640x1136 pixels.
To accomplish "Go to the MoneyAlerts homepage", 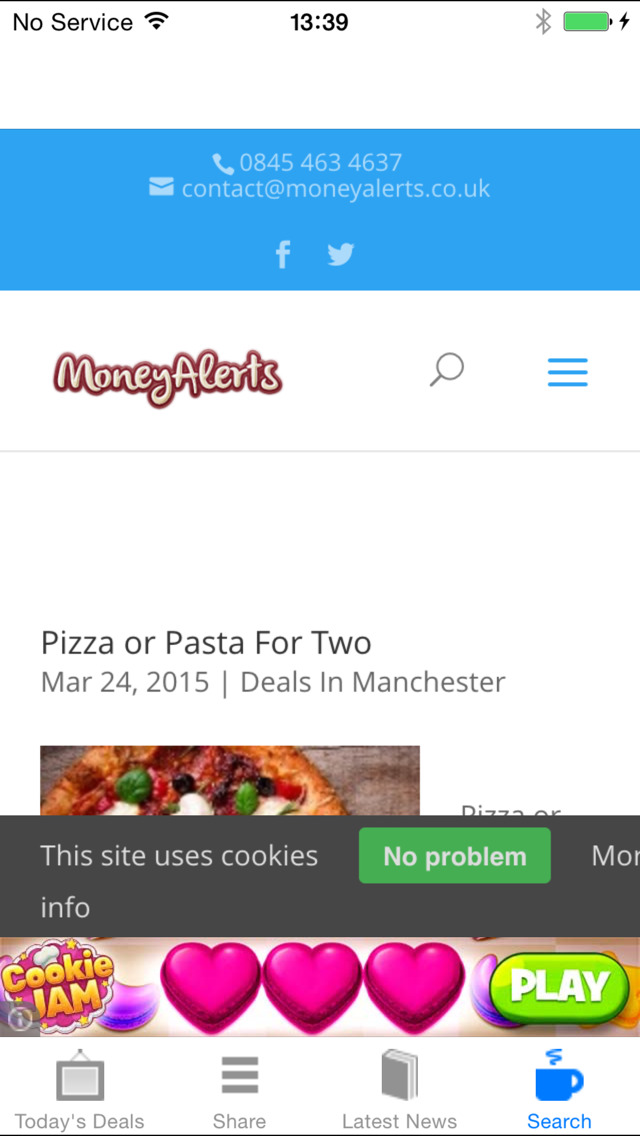I will click(168, 378).
